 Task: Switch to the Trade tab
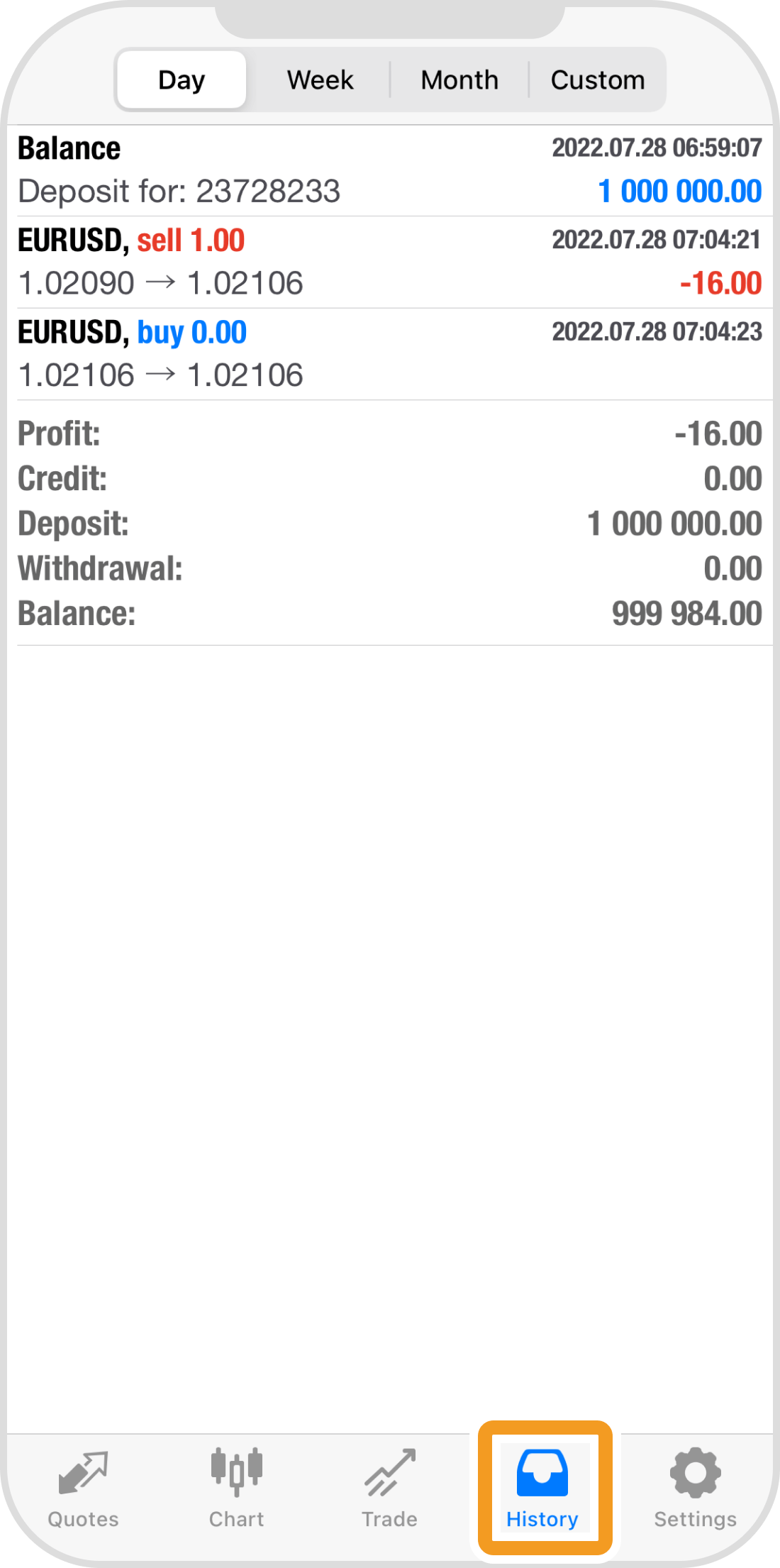pos(389,1488)
